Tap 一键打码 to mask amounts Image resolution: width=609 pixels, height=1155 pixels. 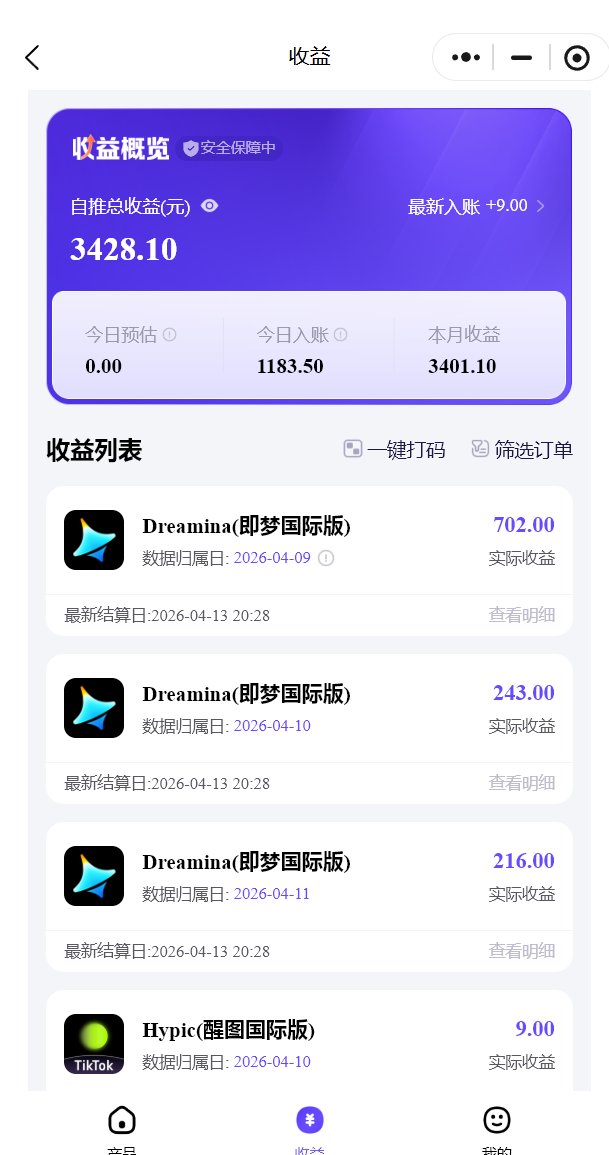click(x=394, y=449)
